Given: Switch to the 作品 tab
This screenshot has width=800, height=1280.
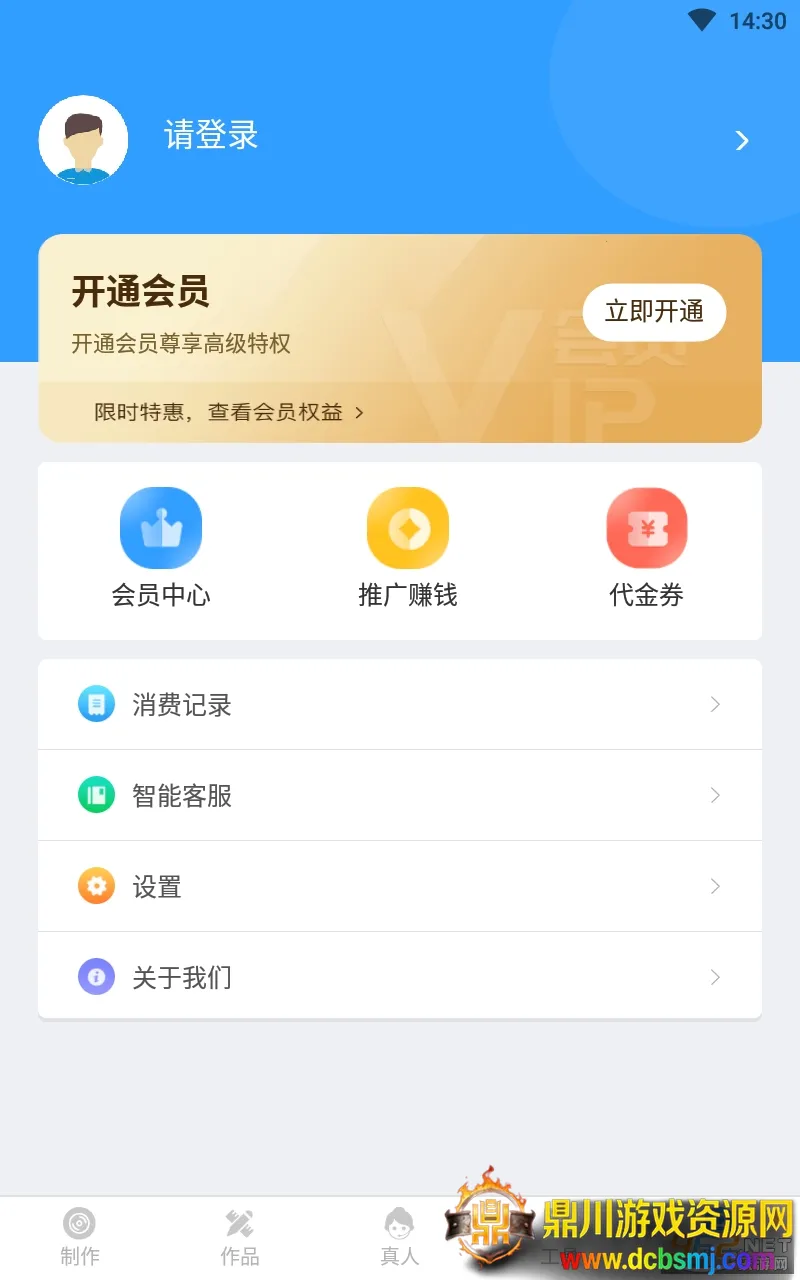Looking at the screenshot, I should click(240, 1237).
